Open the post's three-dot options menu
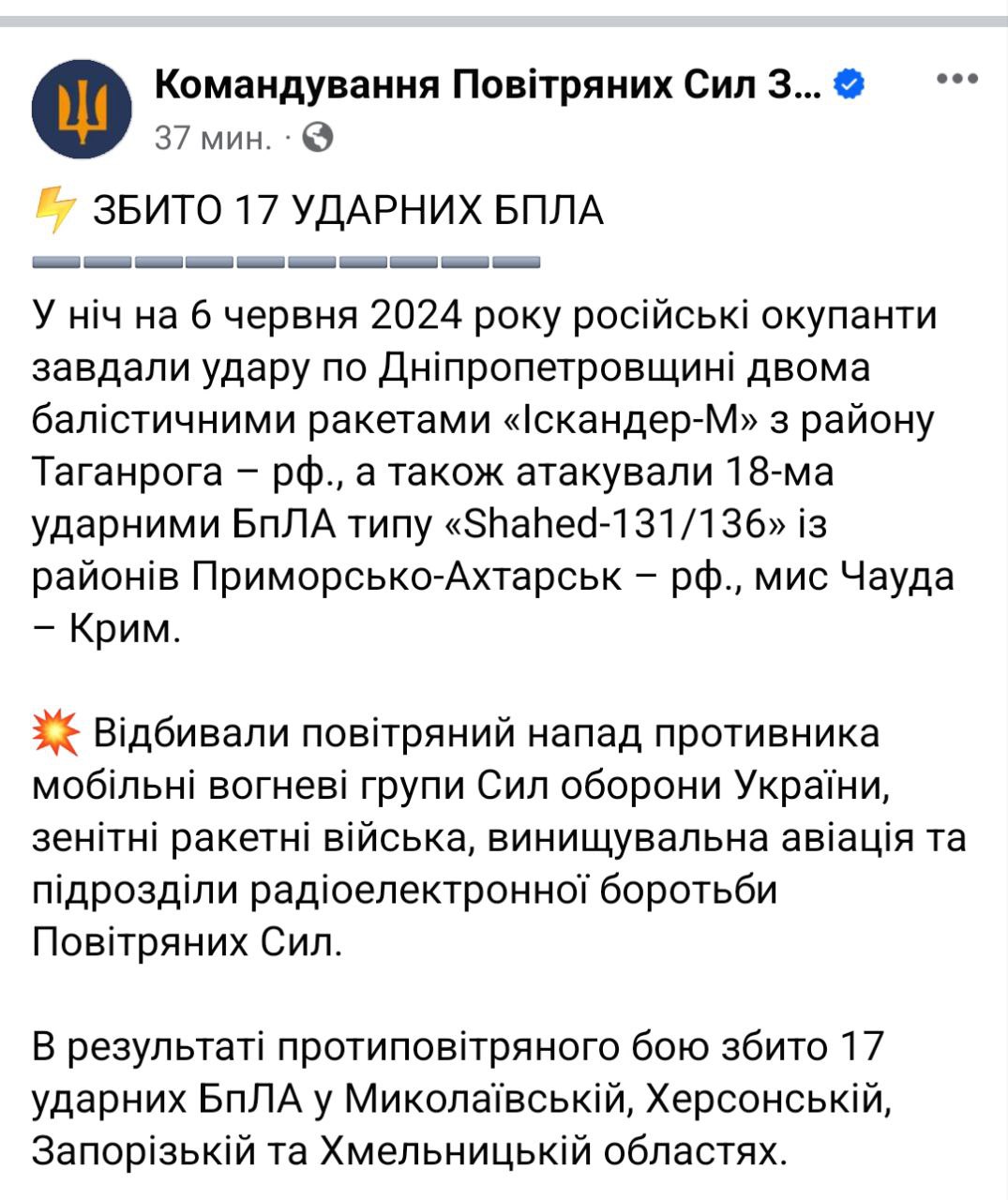The image size is (1008, 1200). (x=956, y=80)
